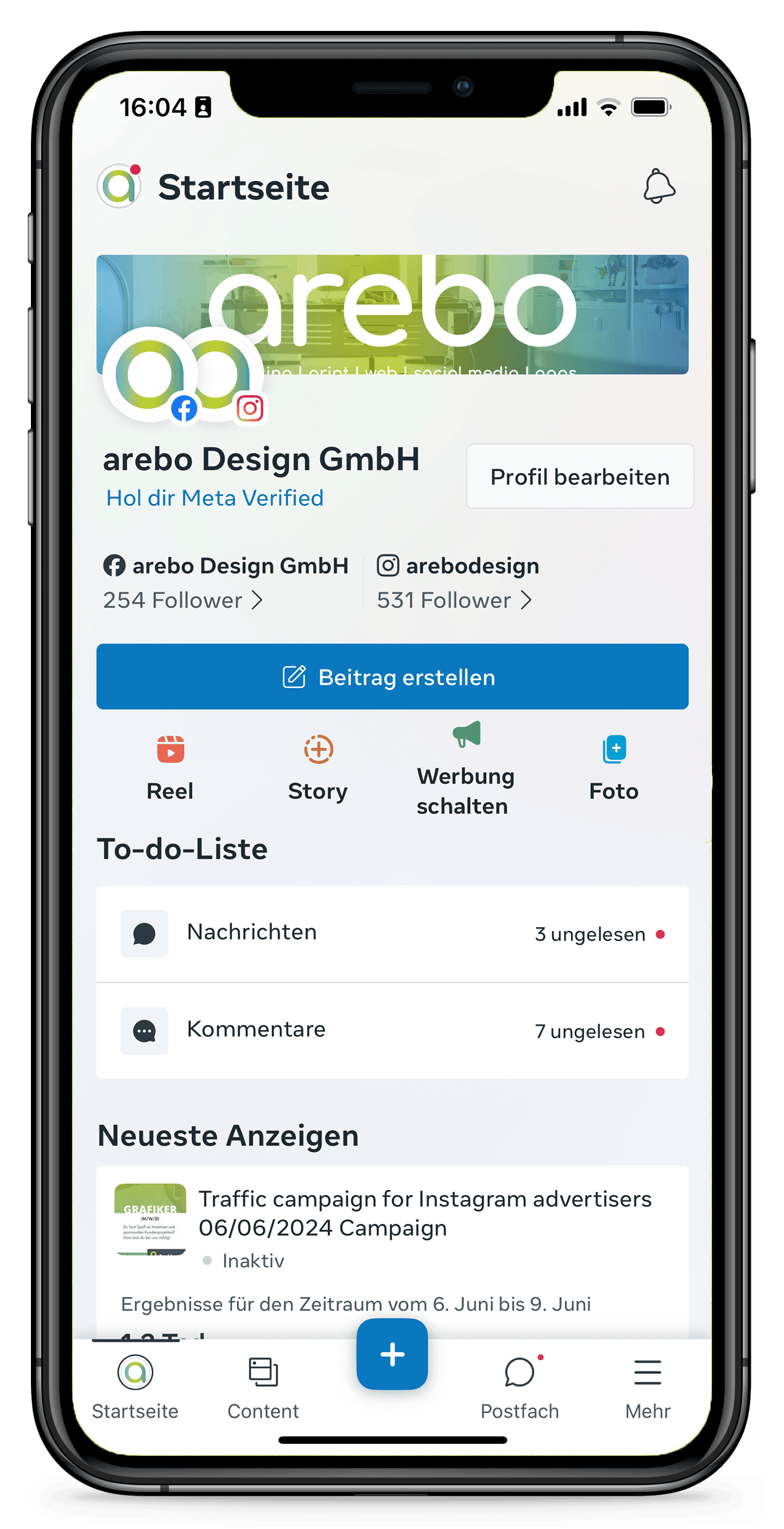View the 531 Instagram followers
784x1529 pixels.
coord(454,600)
